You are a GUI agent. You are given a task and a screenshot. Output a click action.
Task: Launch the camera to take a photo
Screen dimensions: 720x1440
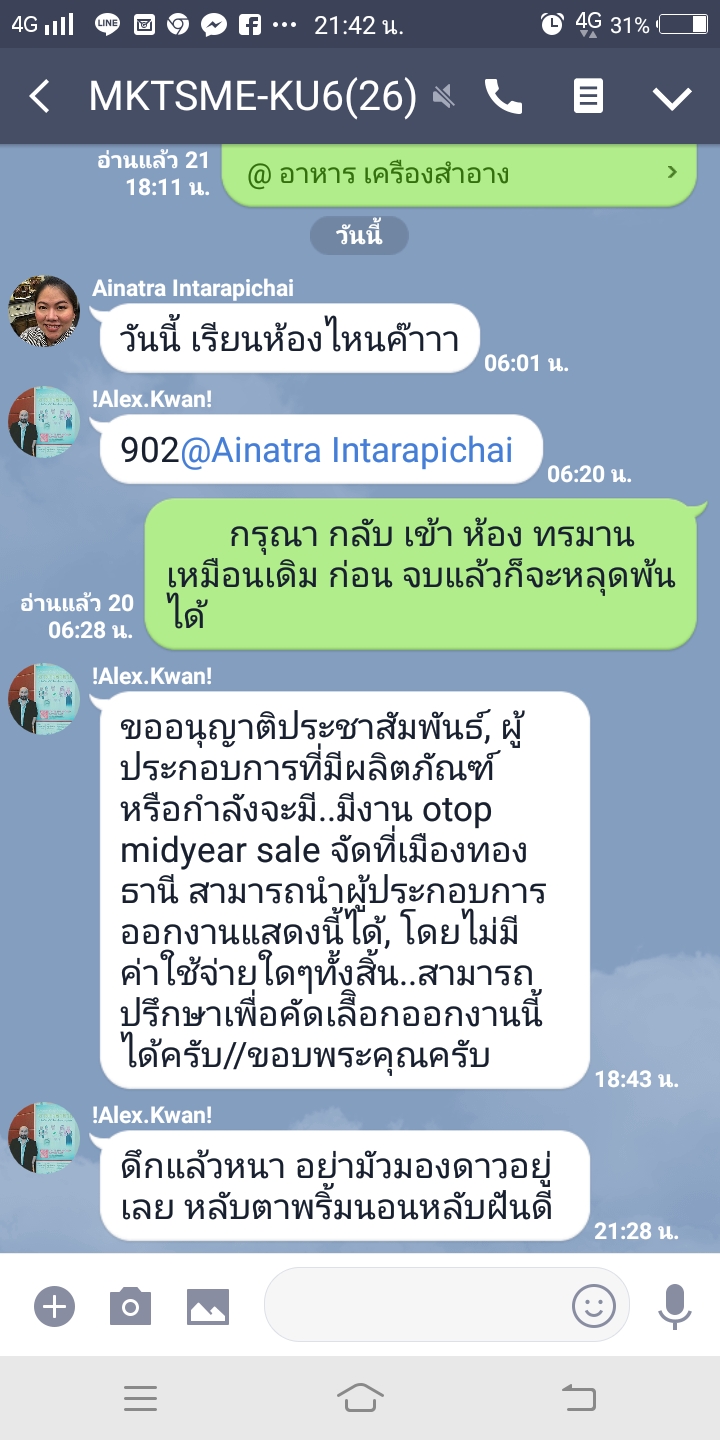click(130, 1306)
